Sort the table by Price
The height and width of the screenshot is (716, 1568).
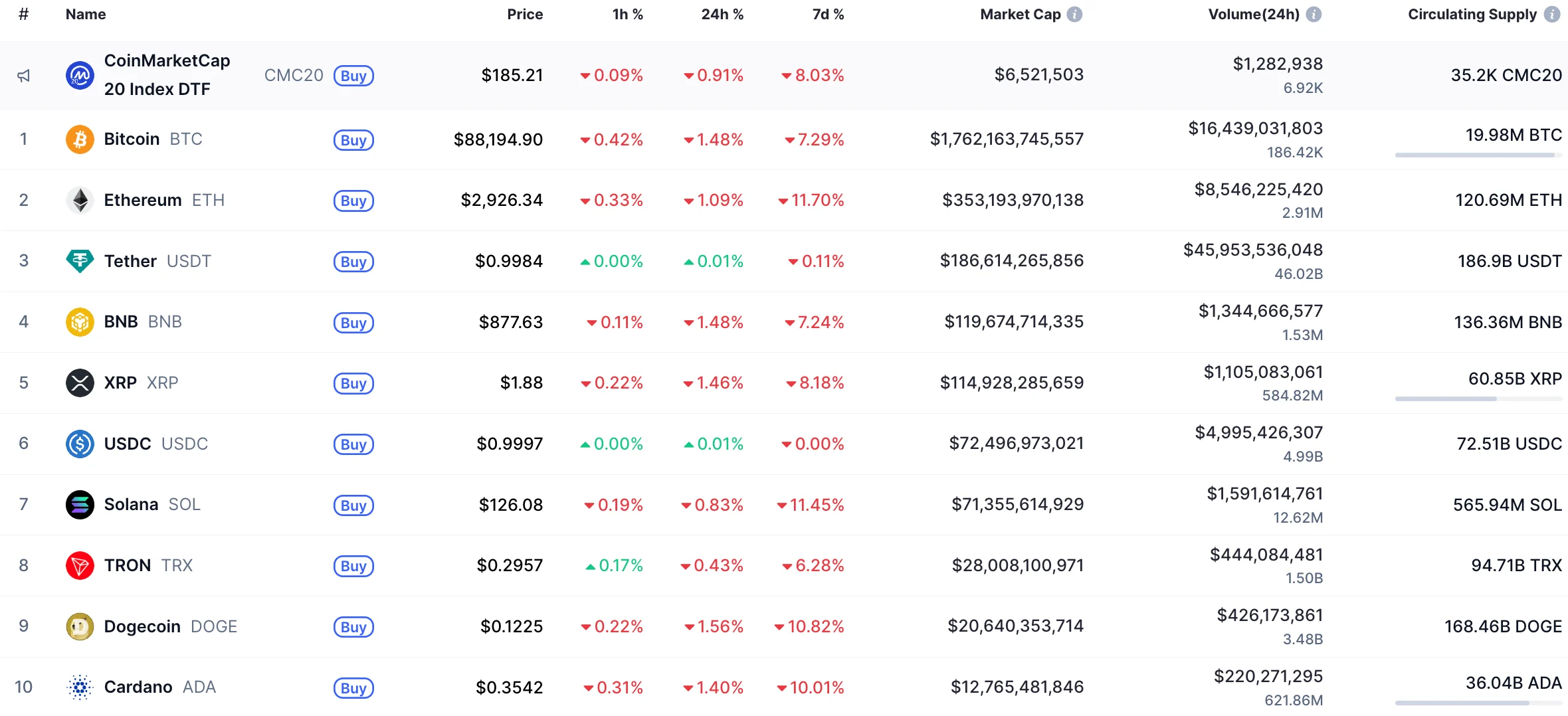coord(524,15)
